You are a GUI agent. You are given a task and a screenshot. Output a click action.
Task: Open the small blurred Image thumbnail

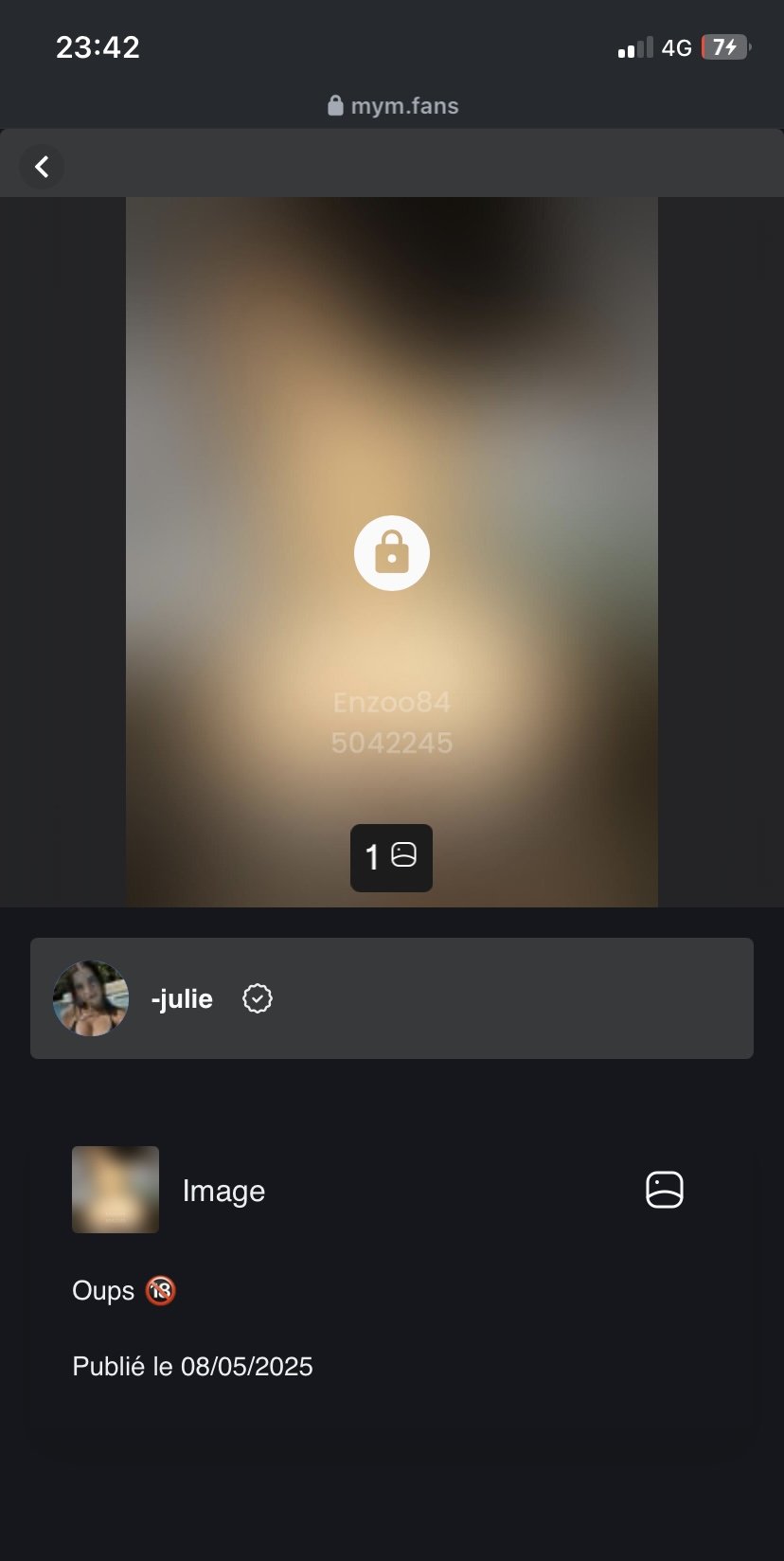click(x=116, y=1190)
